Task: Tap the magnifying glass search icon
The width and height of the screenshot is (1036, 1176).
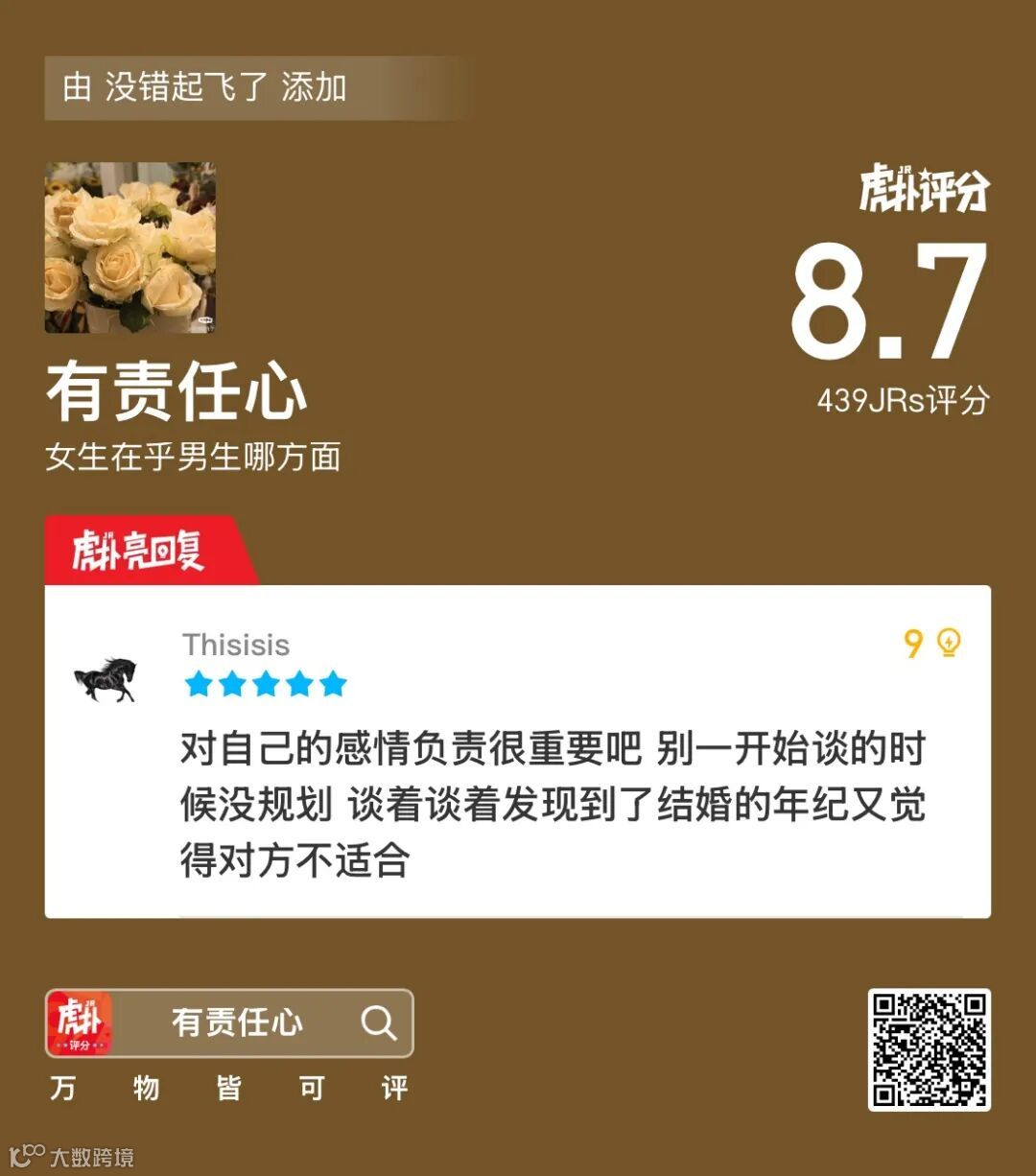Action: tap(380, 1023)
